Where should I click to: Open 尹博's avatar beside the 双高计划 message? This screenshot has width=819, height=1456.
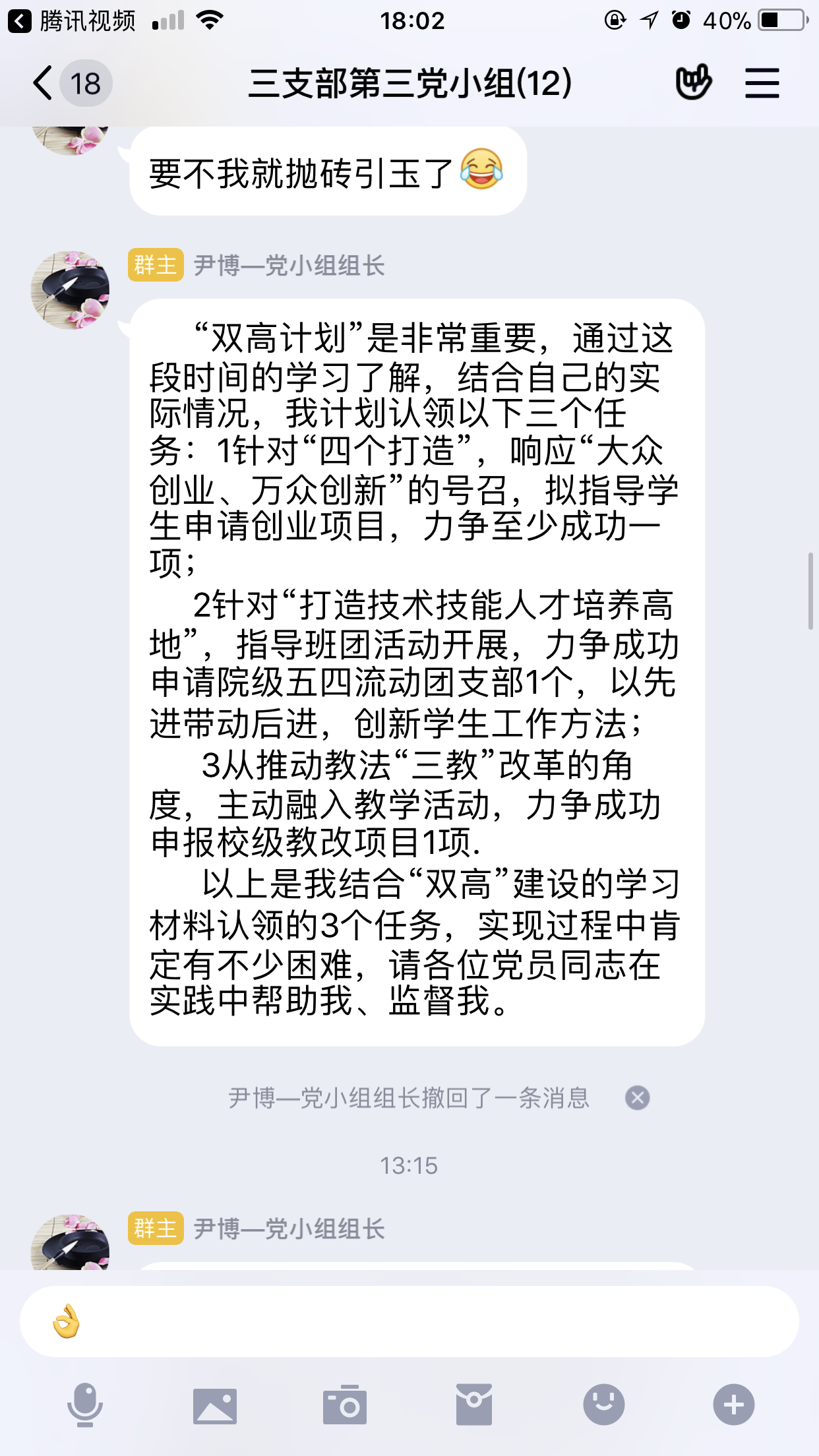point(71,290)
